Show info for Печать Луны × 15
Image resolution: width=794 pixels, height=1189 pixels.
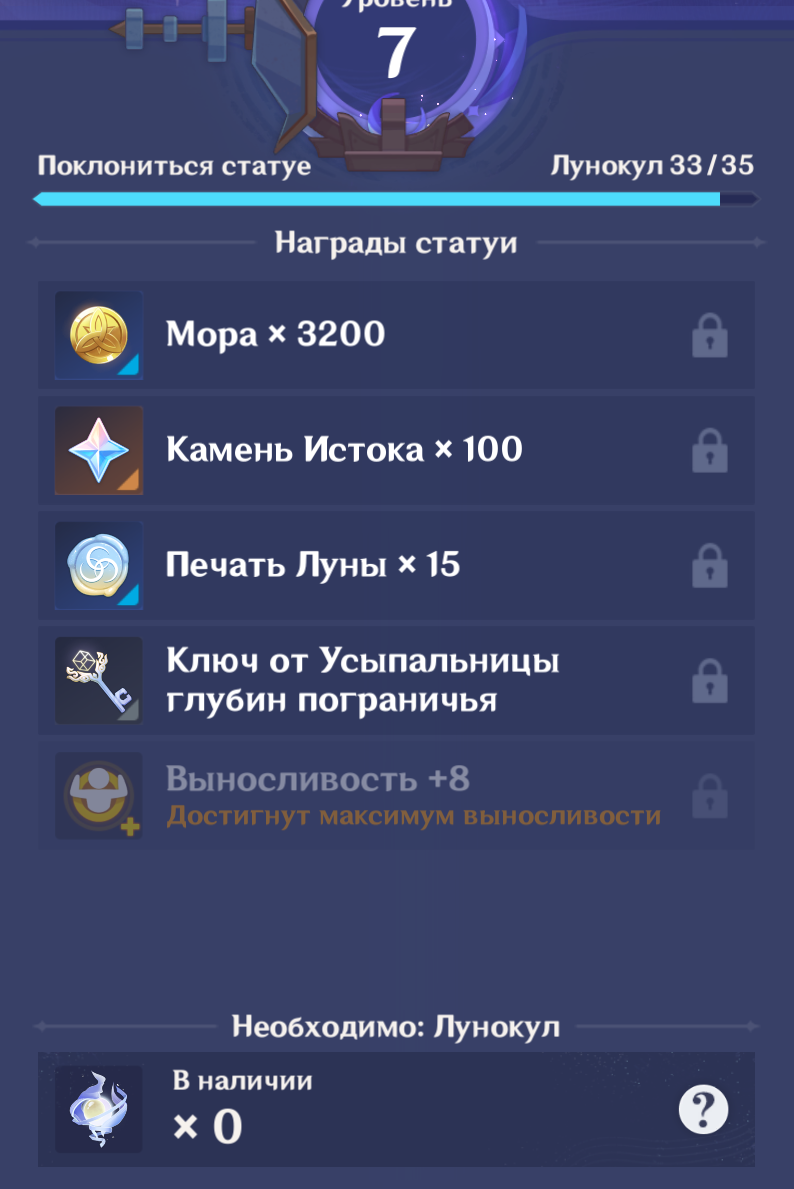pyautogui.click(x=99, y=565)
